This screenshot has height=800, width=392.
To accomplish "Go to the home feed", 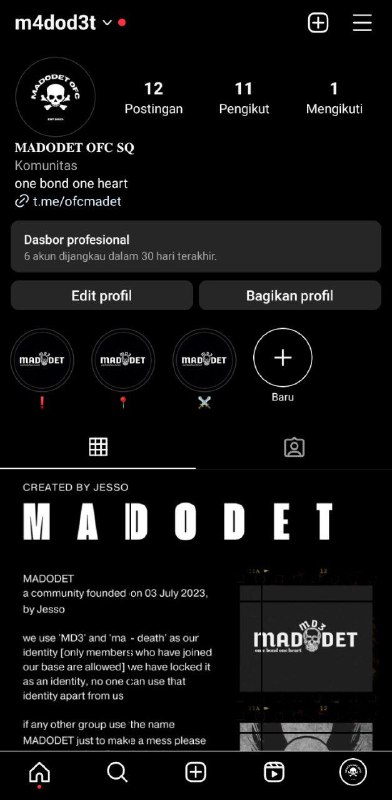I will 39,773.
